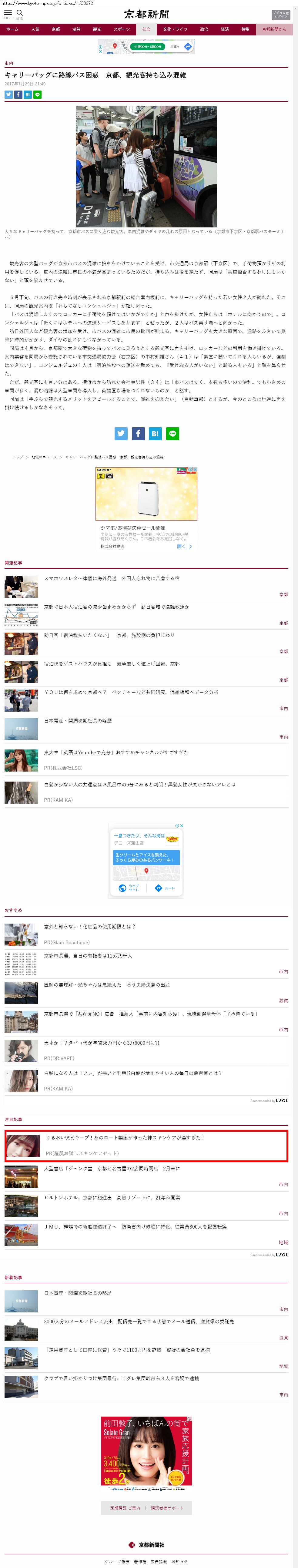Share the article on Twitter below the text
This screenshot has height=1568, width=298.
pos(121,433)
